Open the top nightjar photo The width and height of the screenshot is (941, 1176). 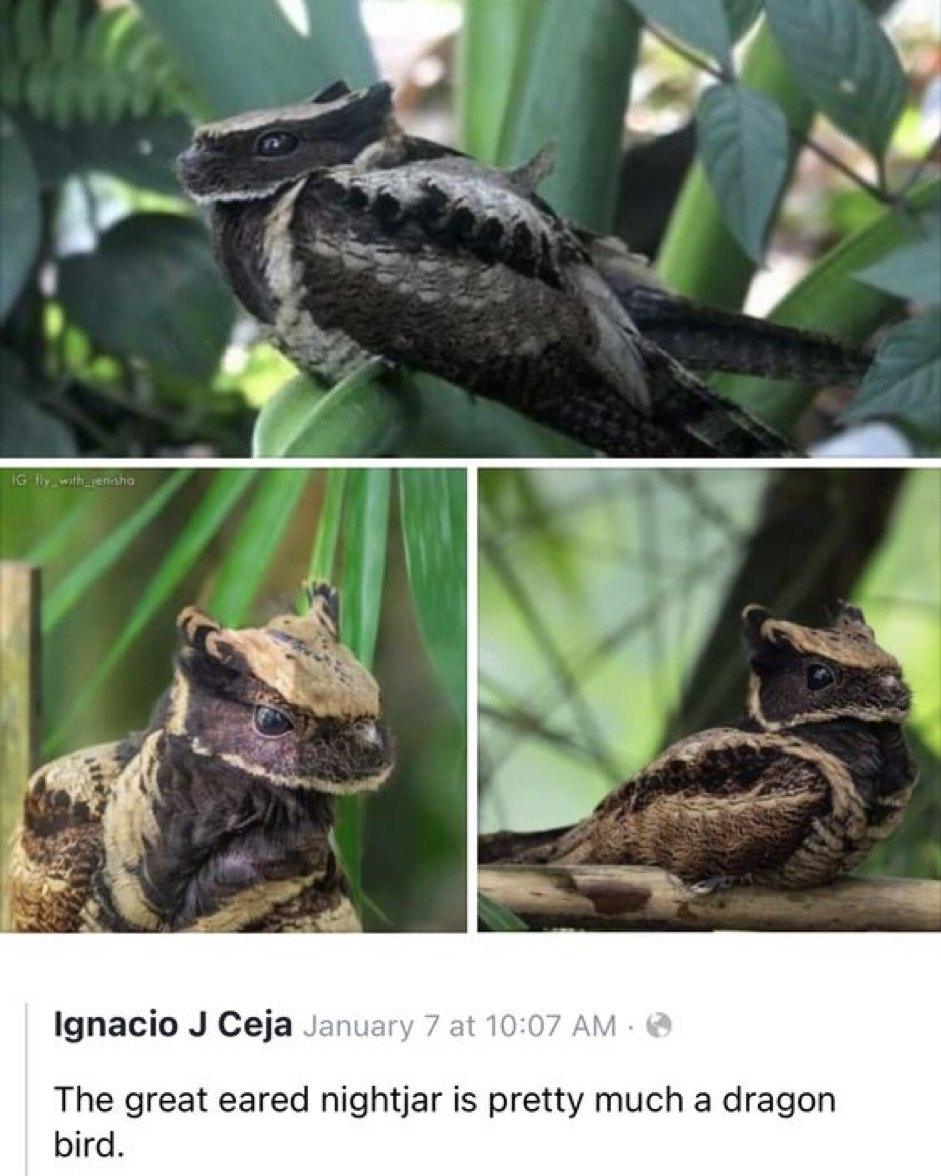coord(470,228)
